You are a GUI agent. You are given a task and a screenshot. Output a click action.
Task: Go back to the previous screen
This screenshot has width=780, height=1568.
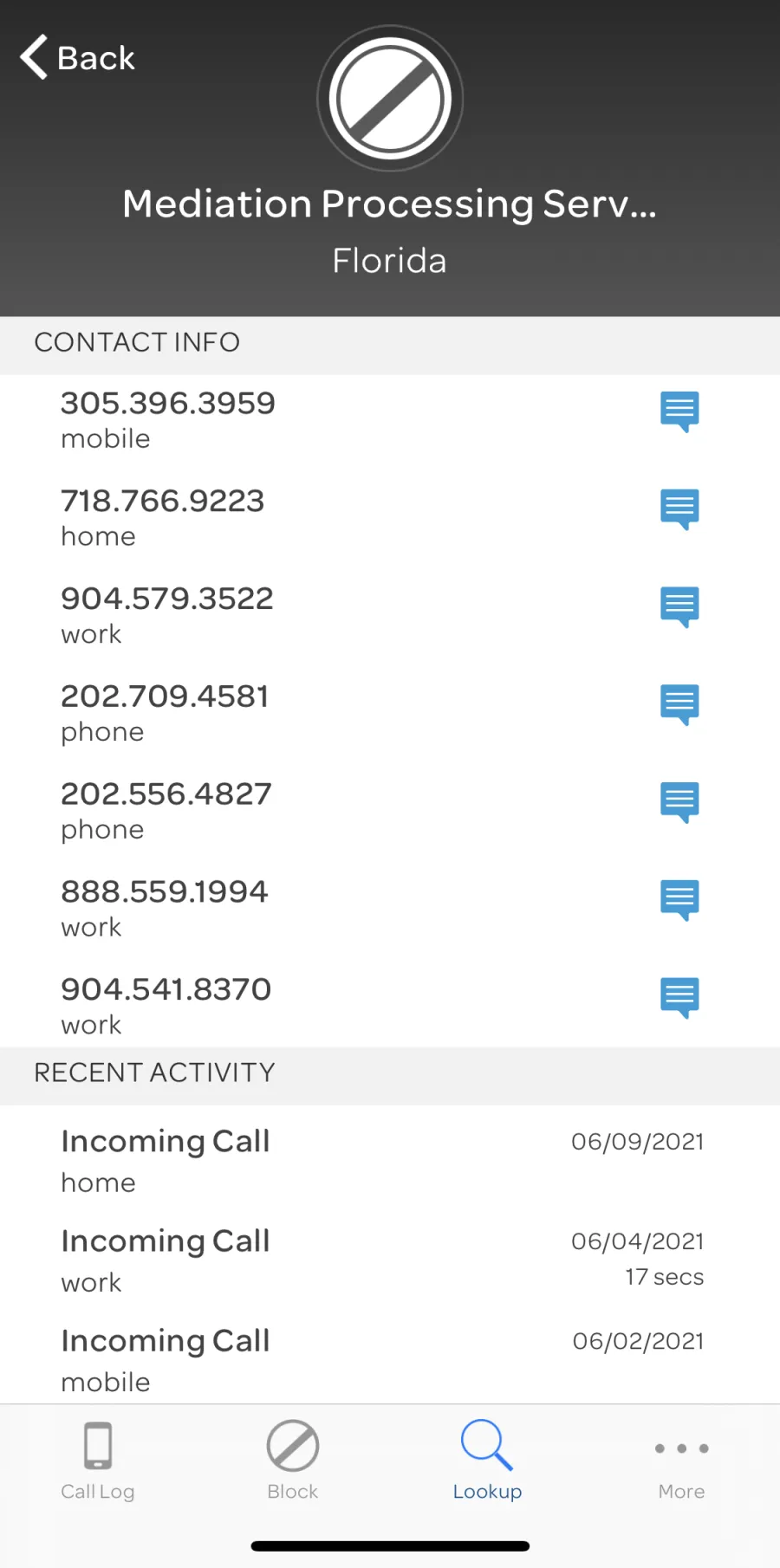click(78, 58)
